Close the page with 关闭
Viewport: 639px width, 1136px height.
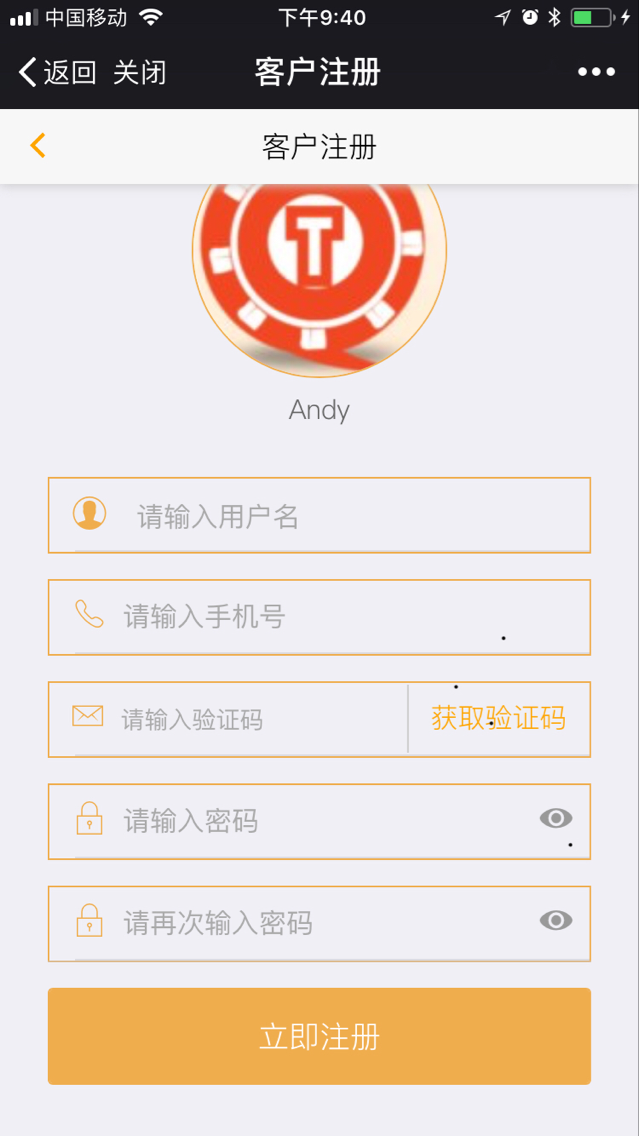(x=140, y=72)
